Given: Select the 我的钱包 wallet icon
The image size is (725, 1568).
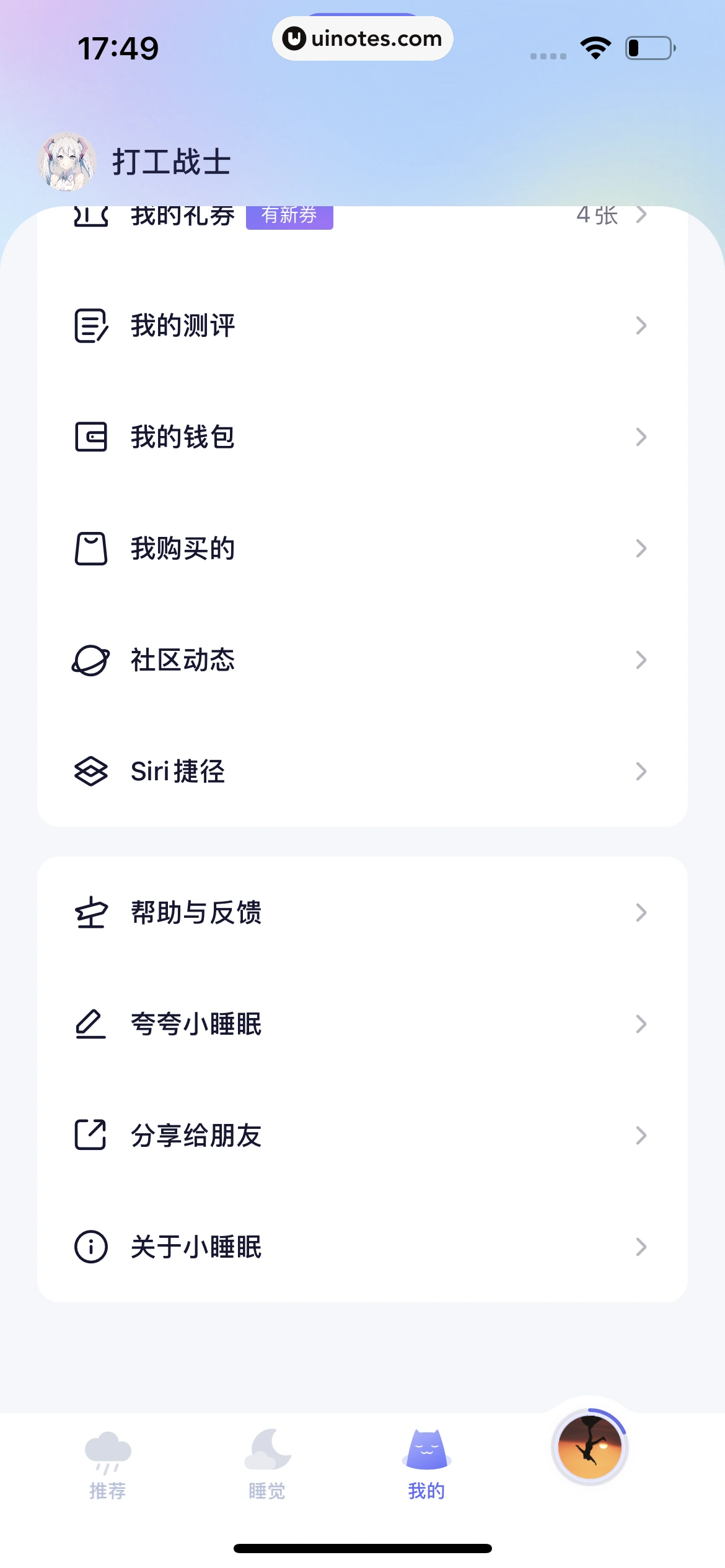Looking at the screenshot, I should coord(90,437).
